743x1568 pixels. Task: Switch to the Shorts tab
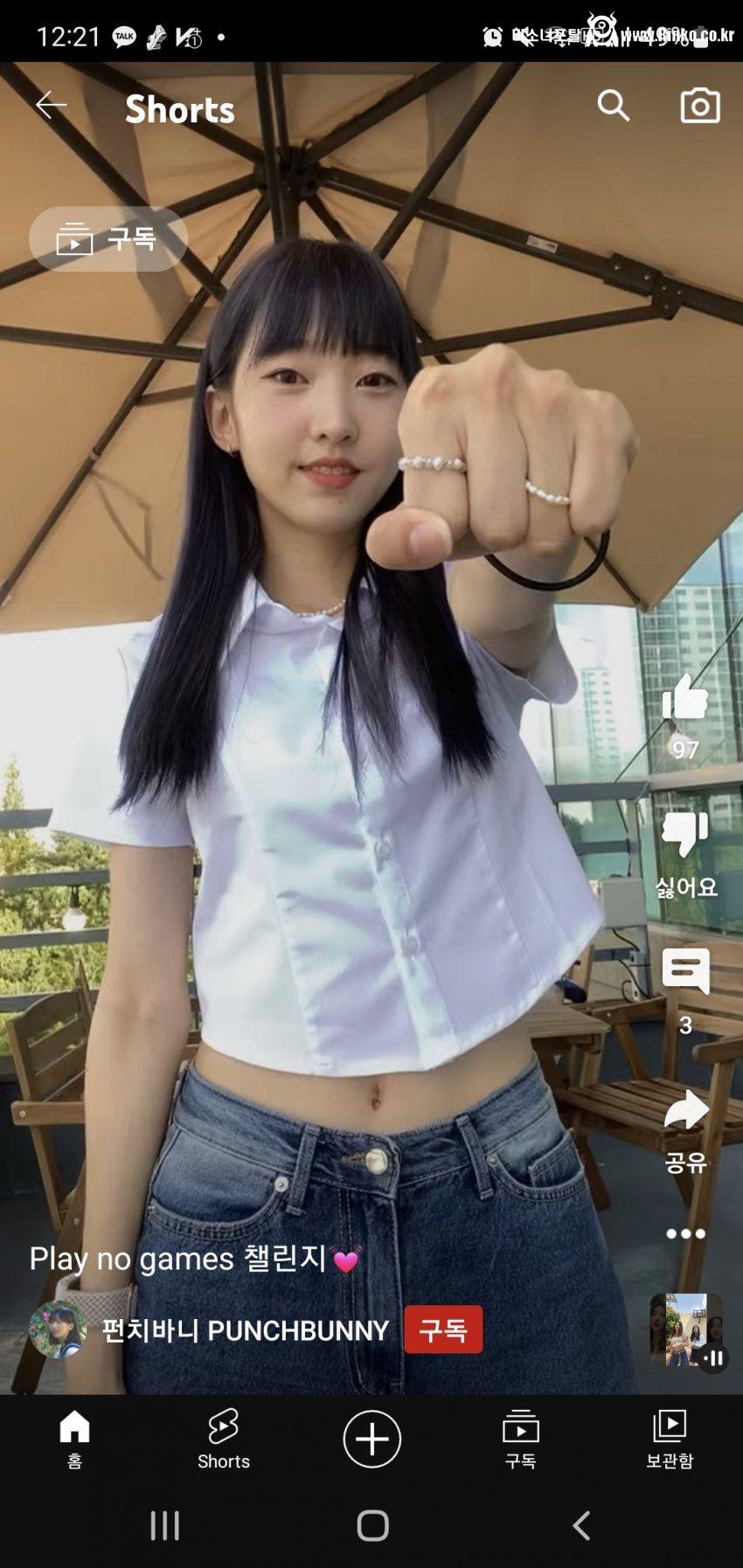[x=223, y=1438]
